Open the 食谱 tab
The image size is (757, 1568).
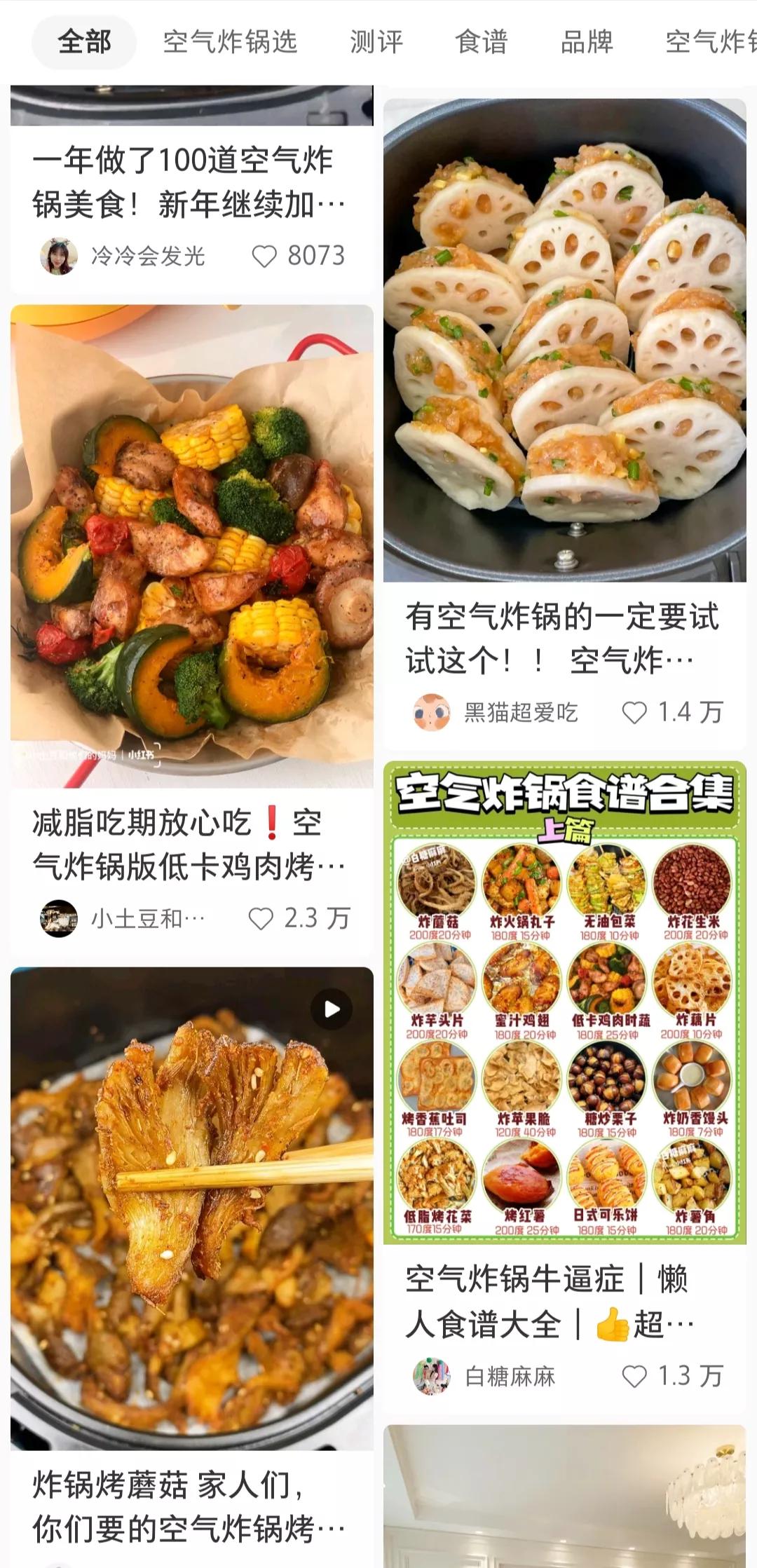point(482,42)
